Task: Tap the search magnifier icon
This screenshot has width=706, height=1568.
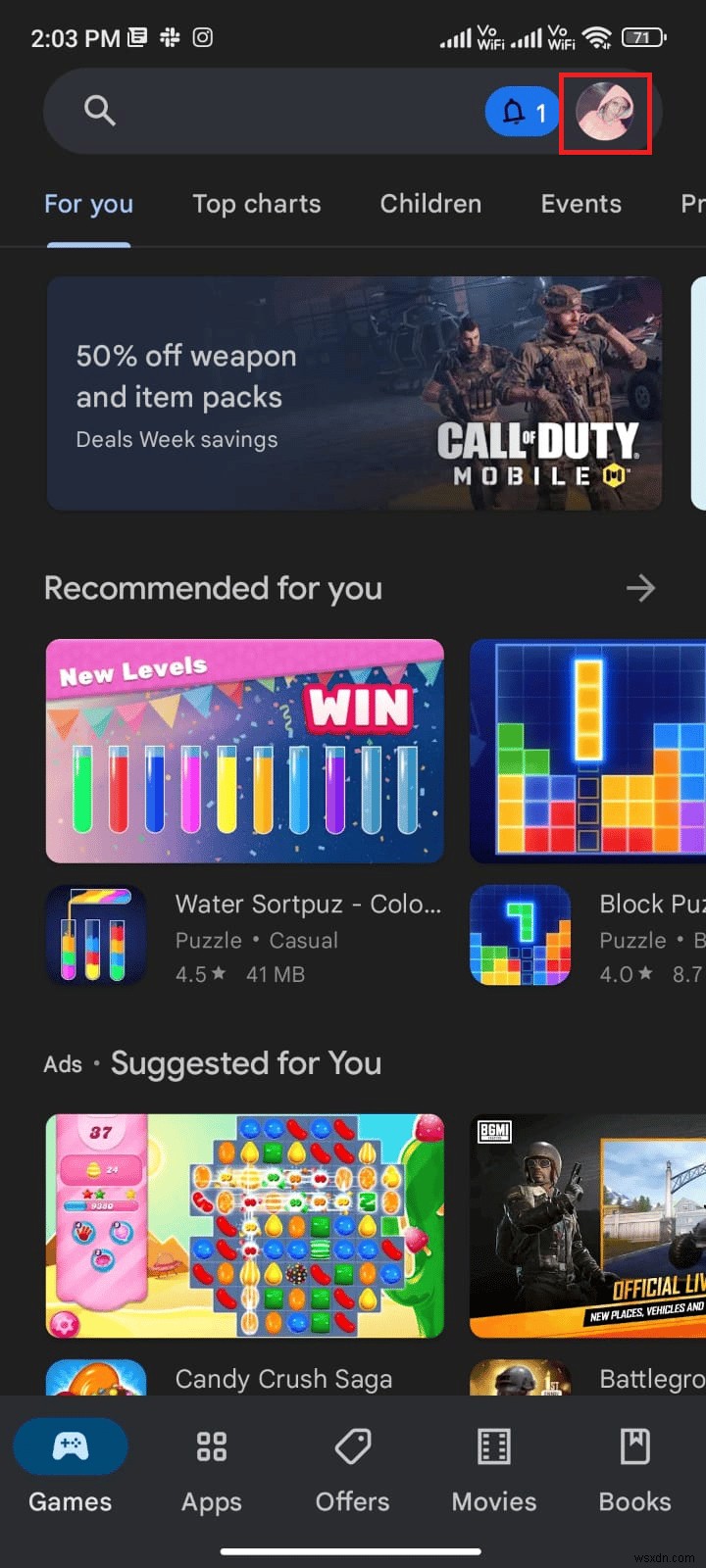Action: (x=99, y=112)
